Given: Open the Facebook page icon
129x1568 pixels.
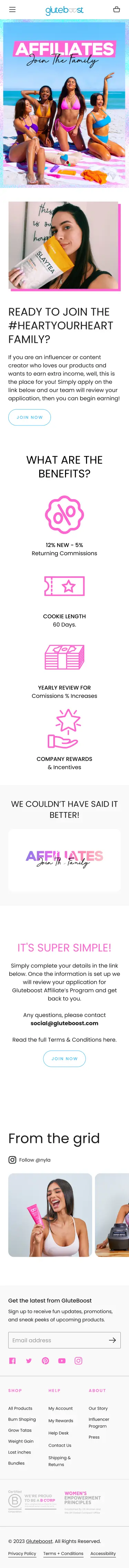Looking at the screenshot, I should click(12, 1361).
